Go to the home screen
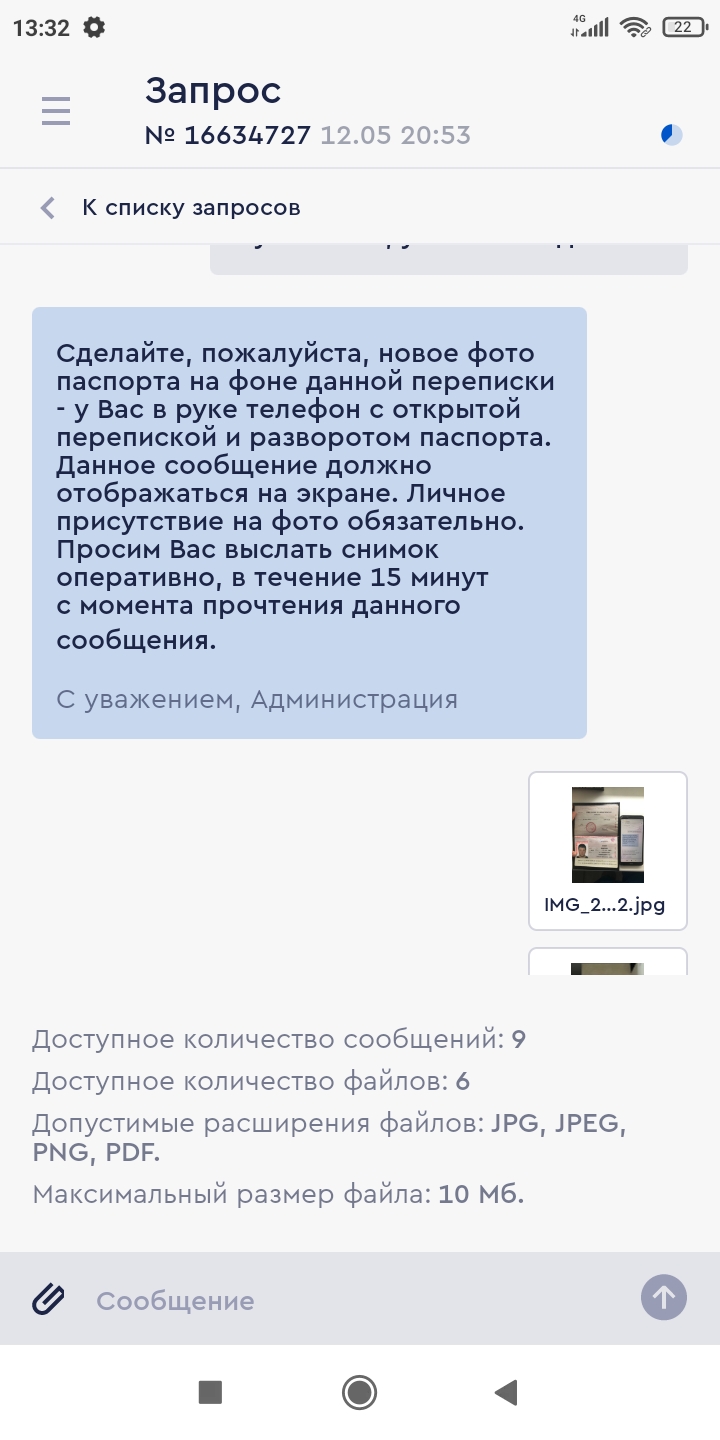The image size is (720, 1440). pyautogui.click(x=359, y=1392)
